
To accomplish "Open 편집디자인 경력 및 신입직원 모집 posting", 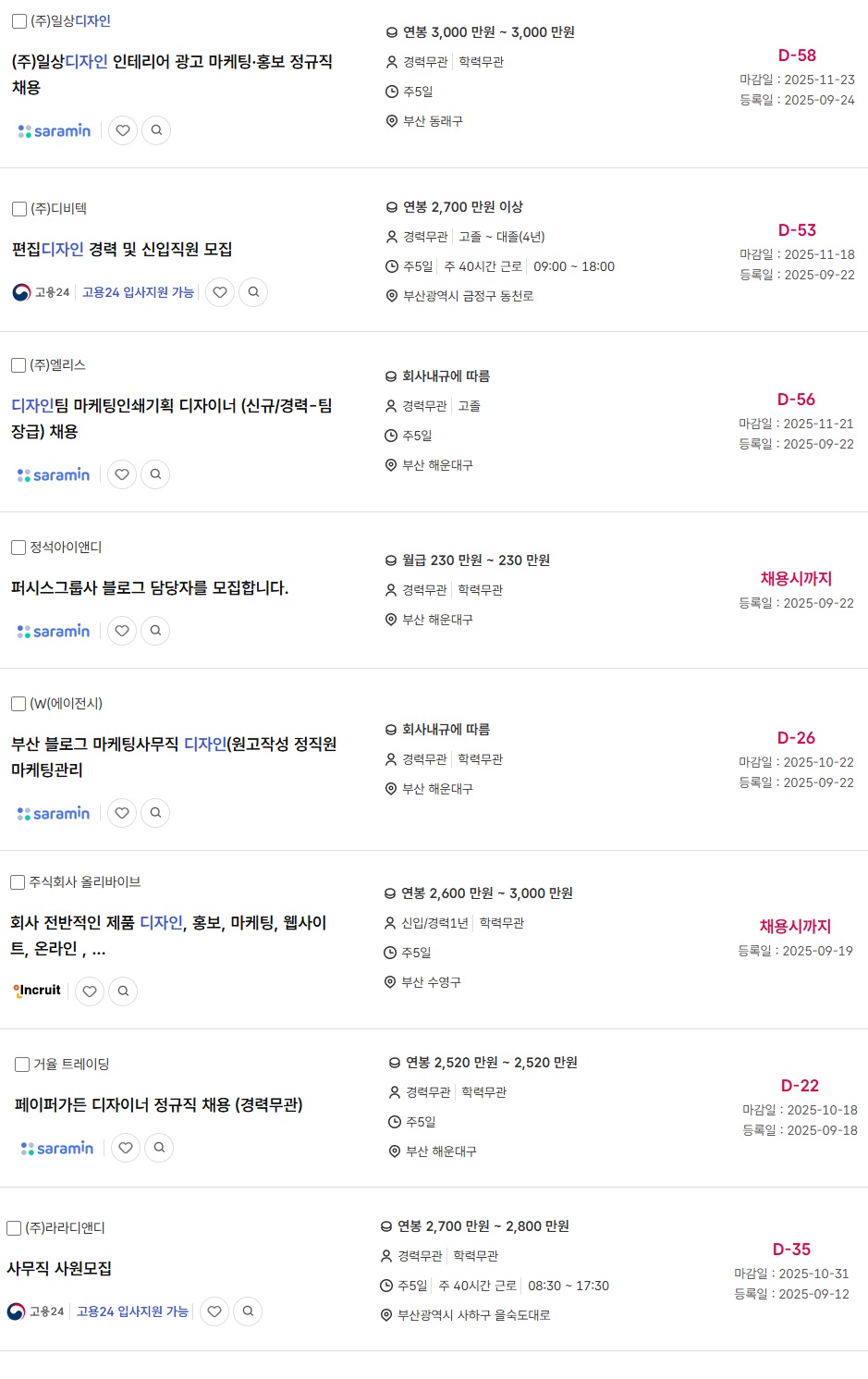I will (122, 250).
